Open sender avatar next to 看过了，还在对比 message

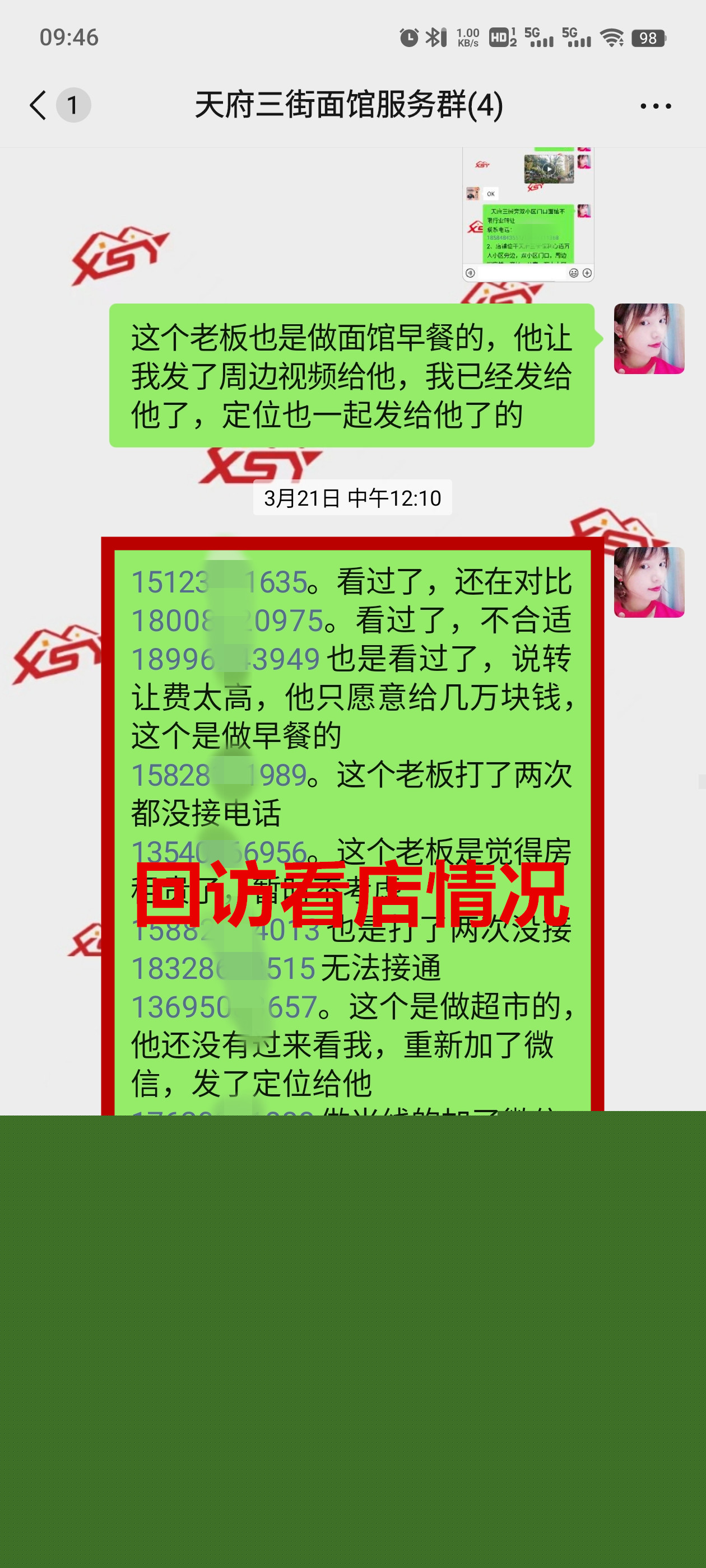click(x=648, y=582)
